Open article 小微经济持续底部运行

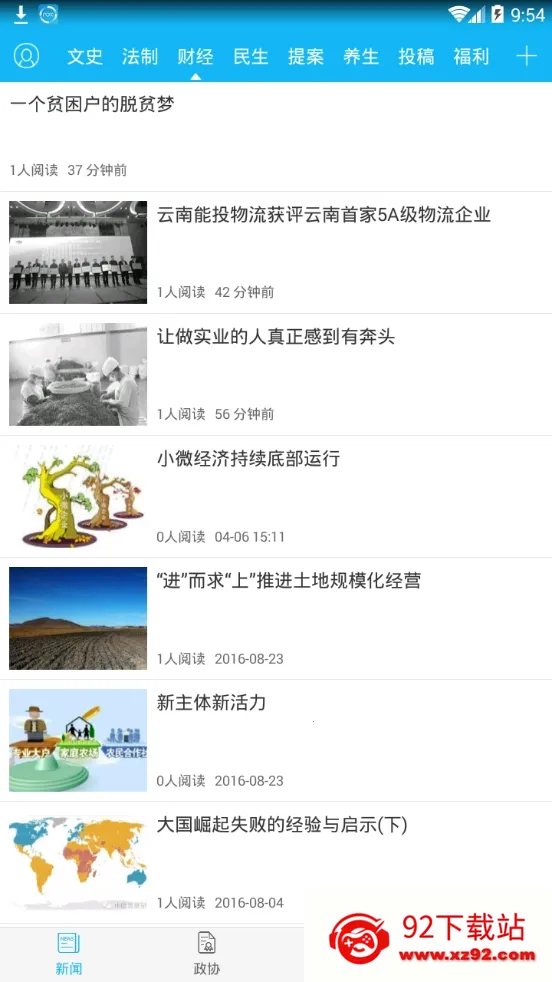(276, 497)
